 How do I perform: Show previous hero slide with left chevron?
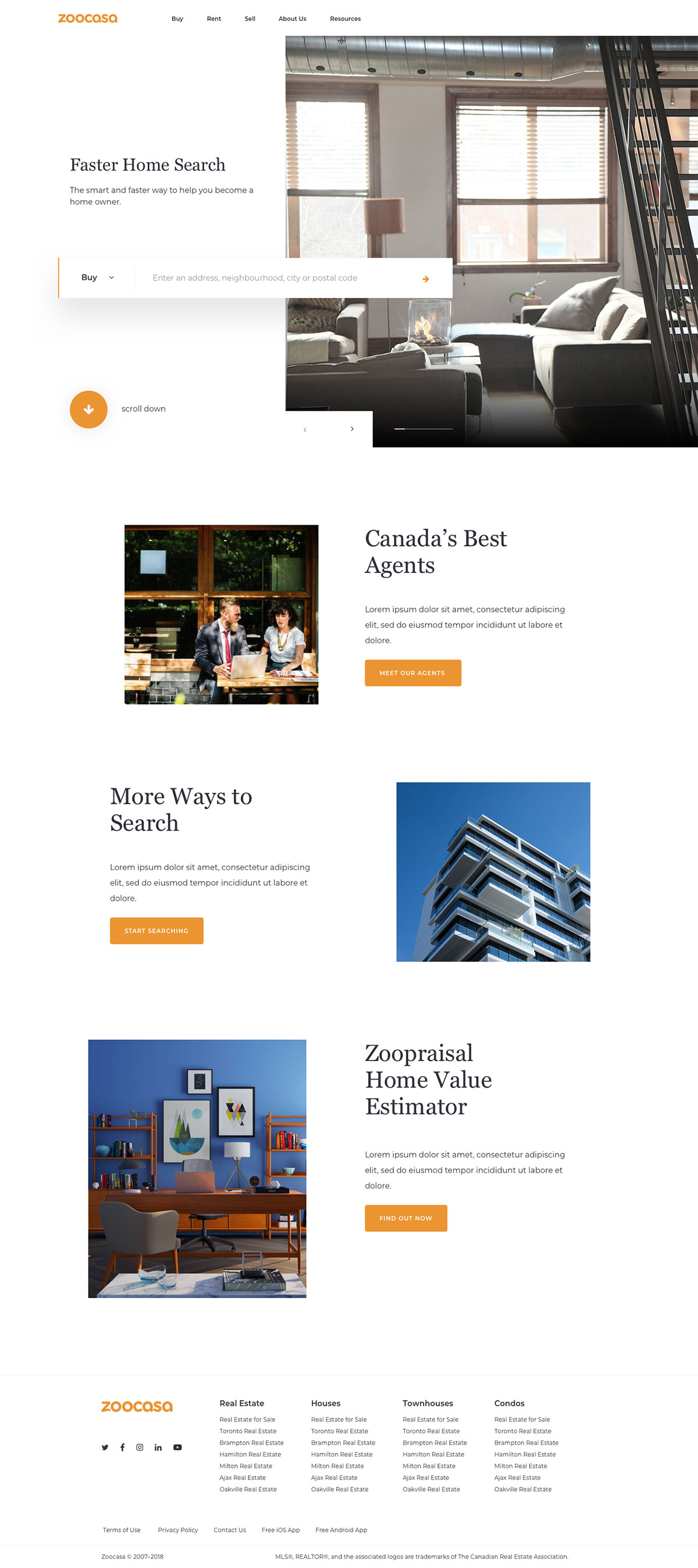coord(305,430)
